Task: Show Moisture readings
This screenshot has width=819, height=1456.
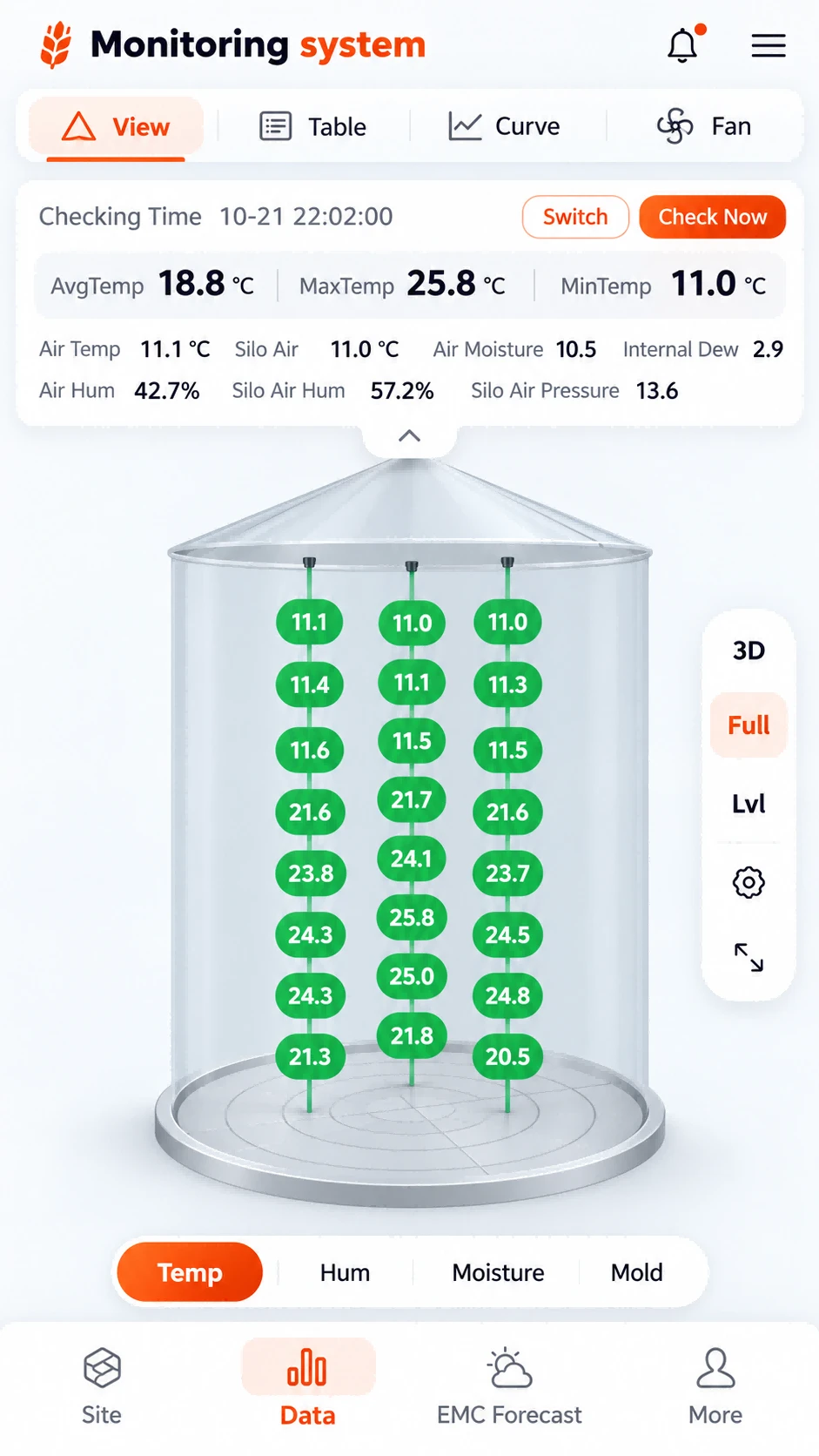Action: click(498, 1272)
